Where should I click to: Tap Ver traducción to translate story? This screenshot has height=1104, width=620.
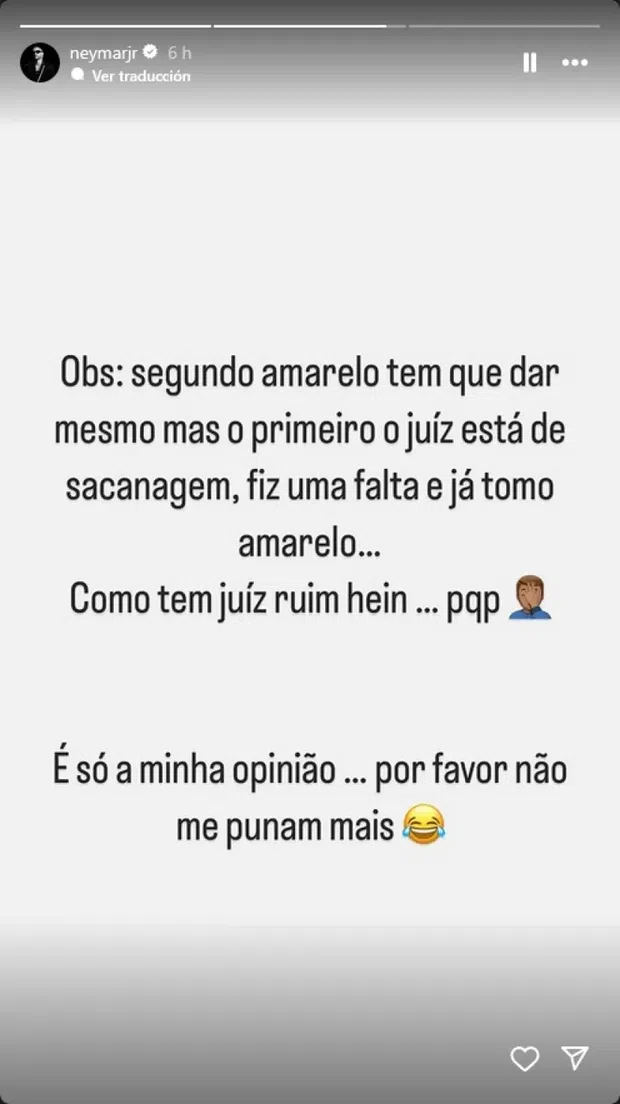point(140,76)
